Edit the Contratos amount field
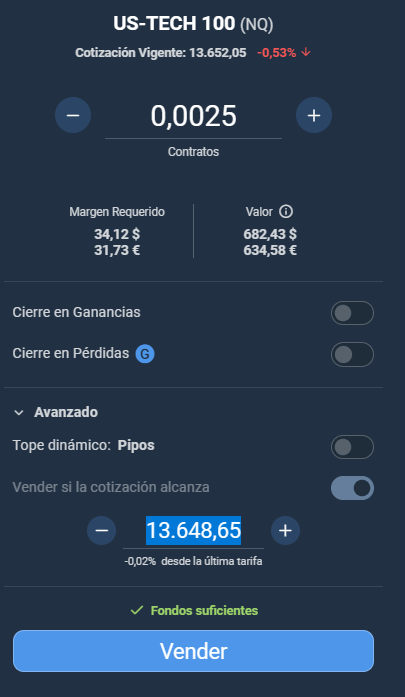Image resolution: width=405 pixels, height=697 pixels. (193, 116)
